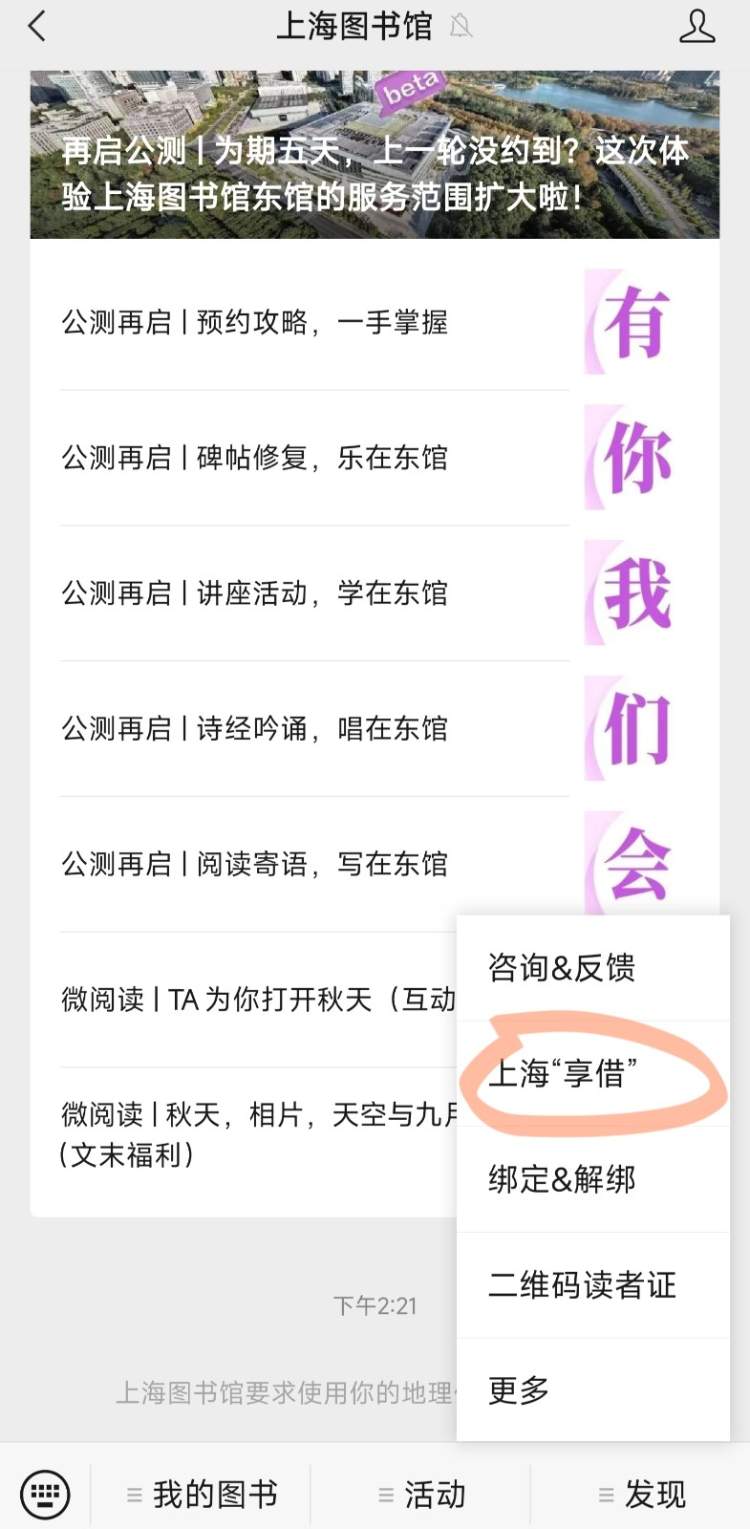
Task: Open the 我的图书 menu
Action: [x=201, y=1495]
